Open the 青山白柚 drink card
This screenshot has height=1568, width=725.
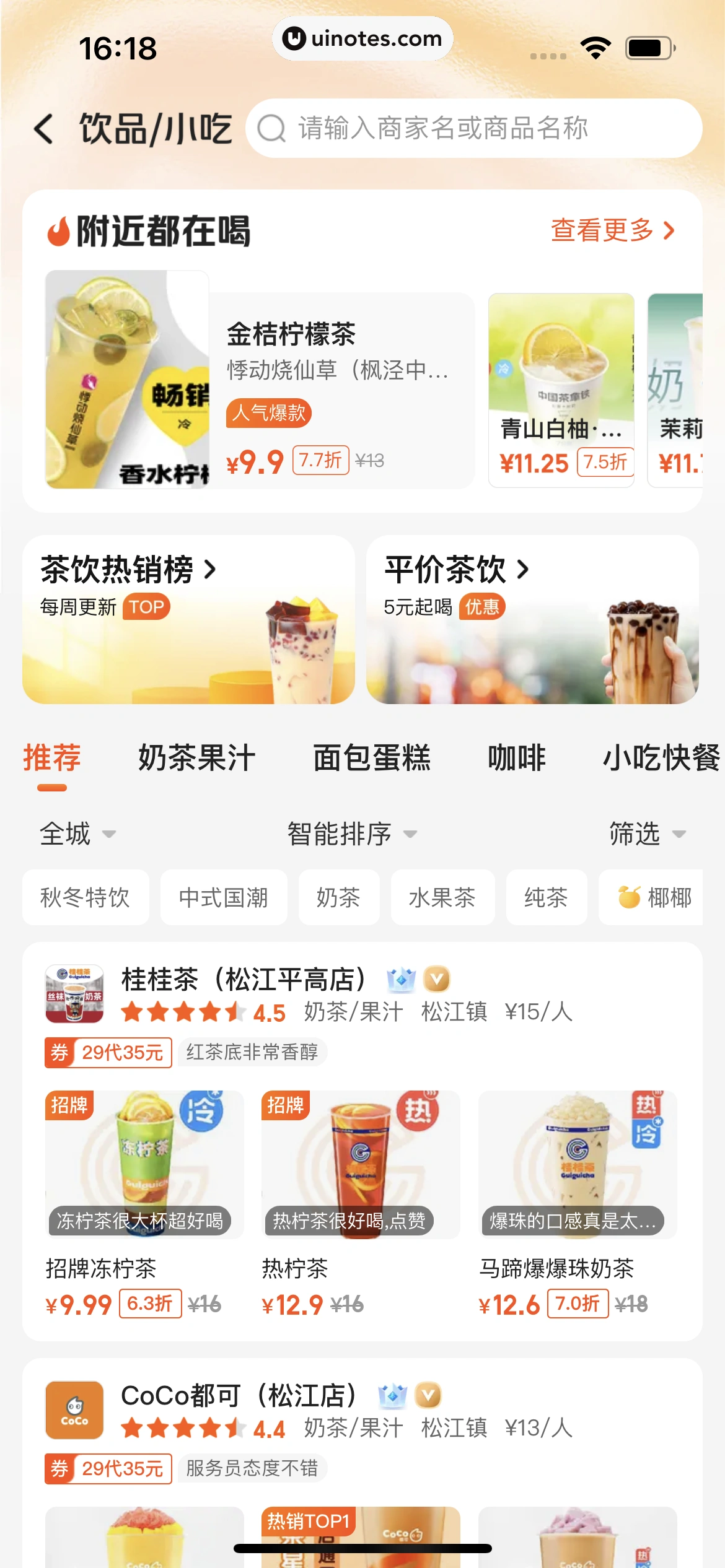tap(561, 390)
